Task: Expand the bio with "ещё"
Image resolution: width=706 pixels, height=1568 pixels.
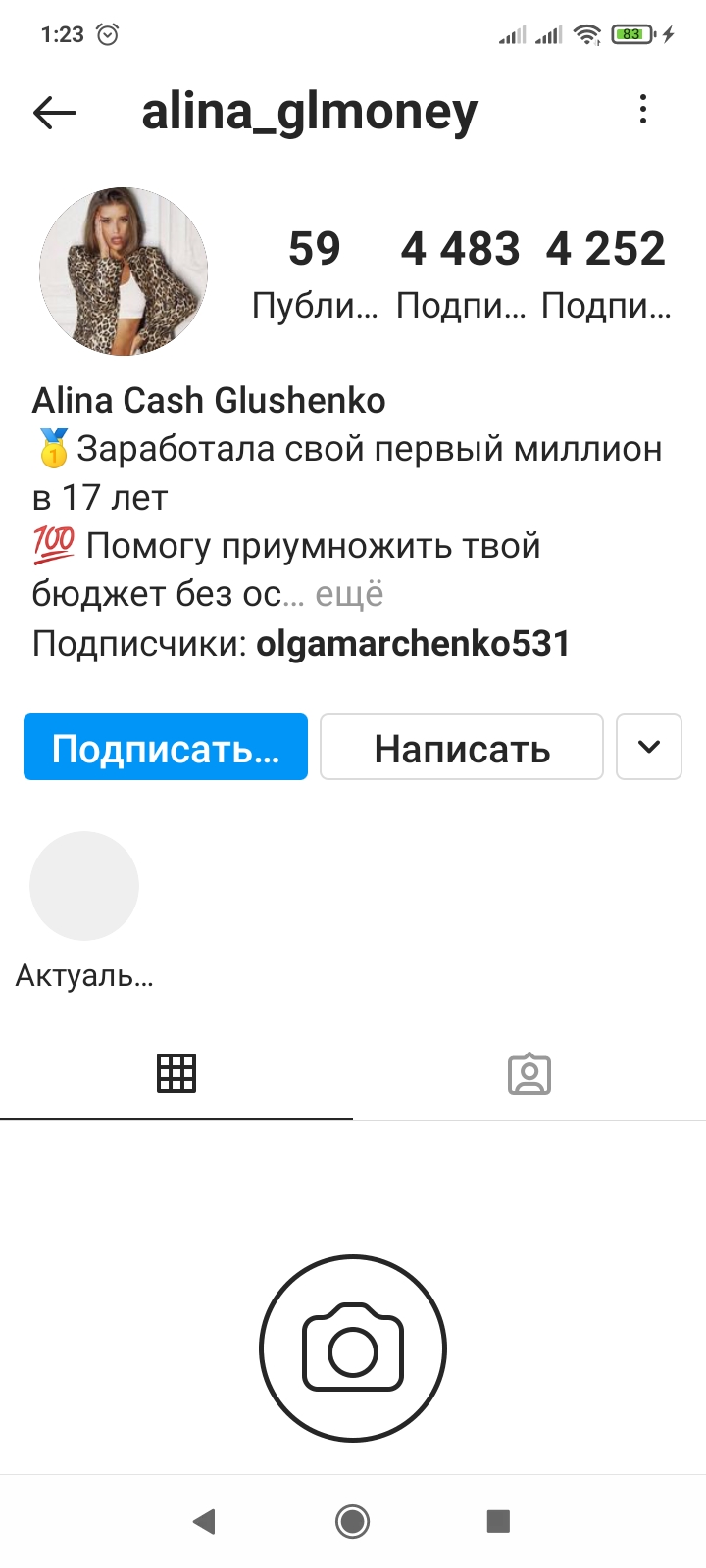Action: click(350, 594)
